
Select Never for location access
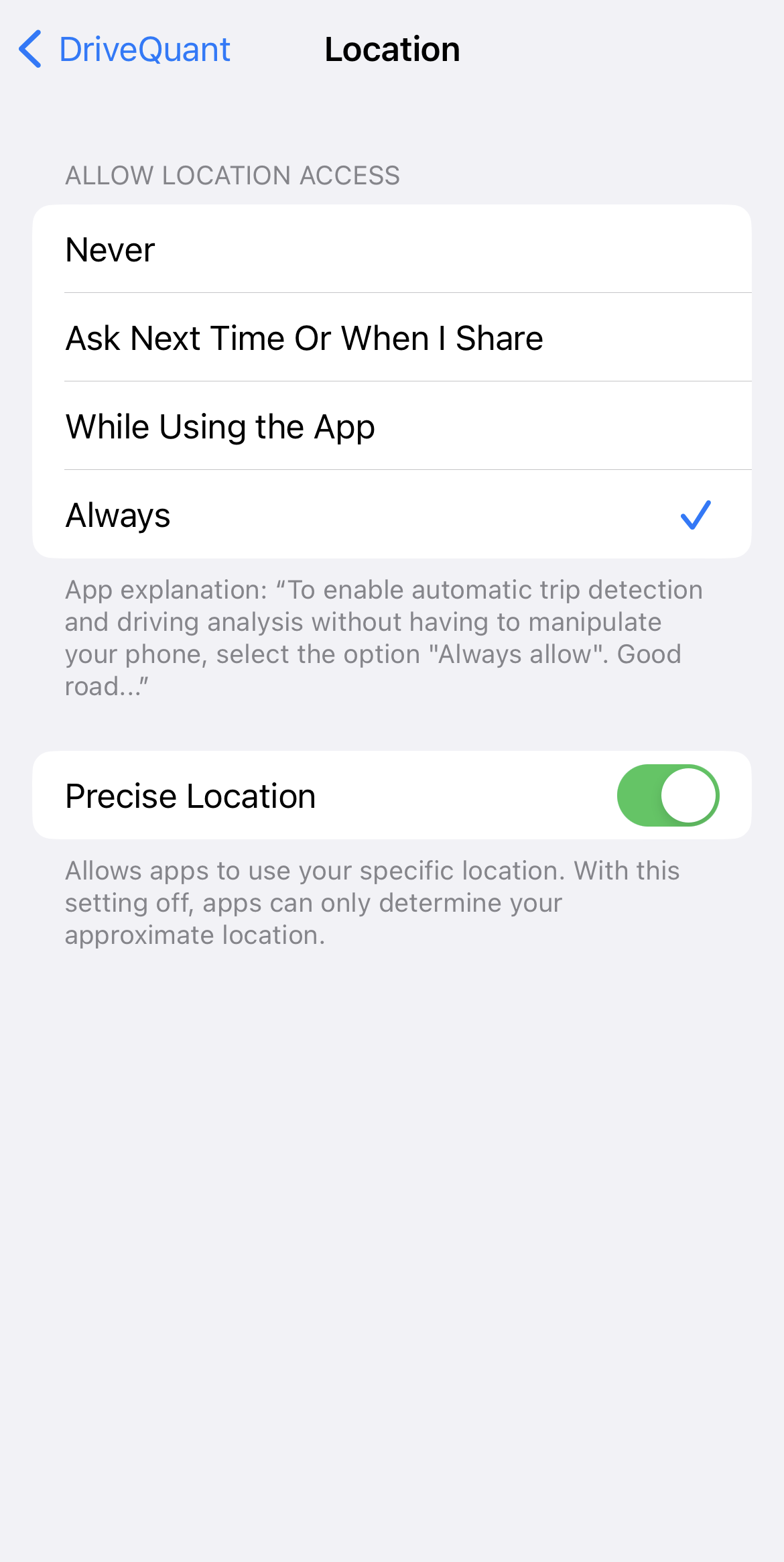(x=391, y=249)
